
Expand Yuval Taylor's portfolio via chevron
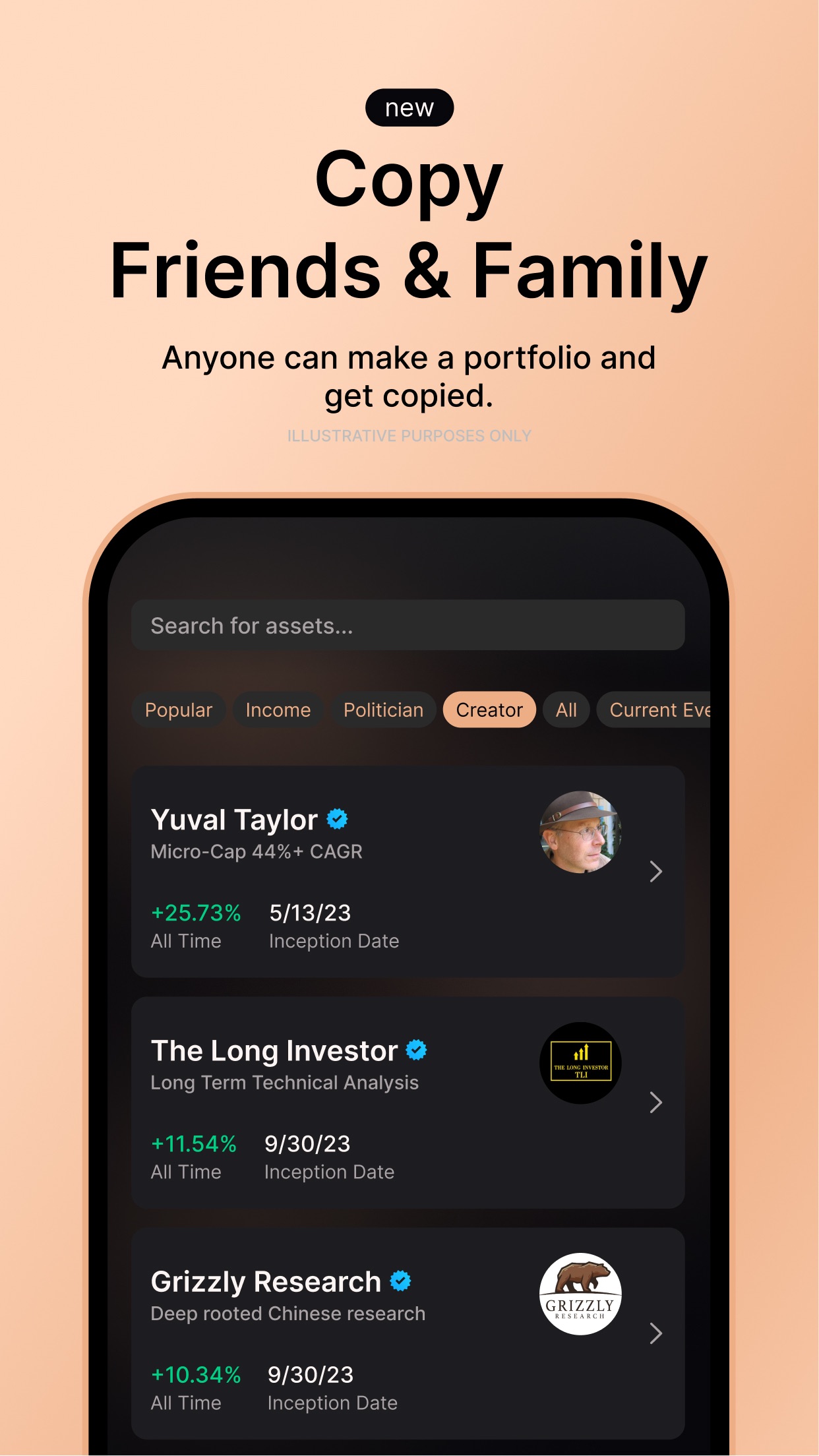click(656, 872)
